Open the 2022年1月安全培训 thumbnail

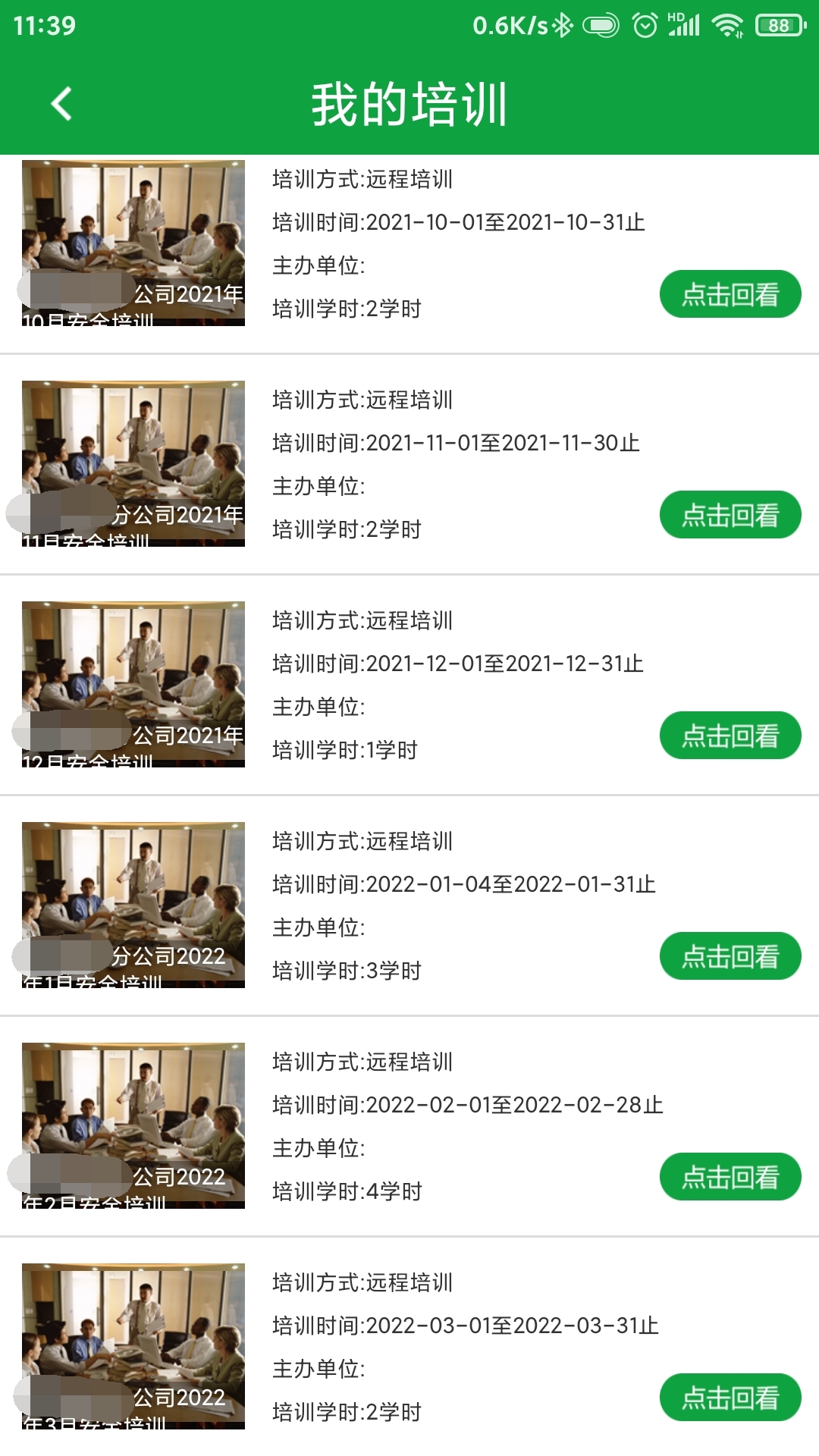(x=133, y=905)
